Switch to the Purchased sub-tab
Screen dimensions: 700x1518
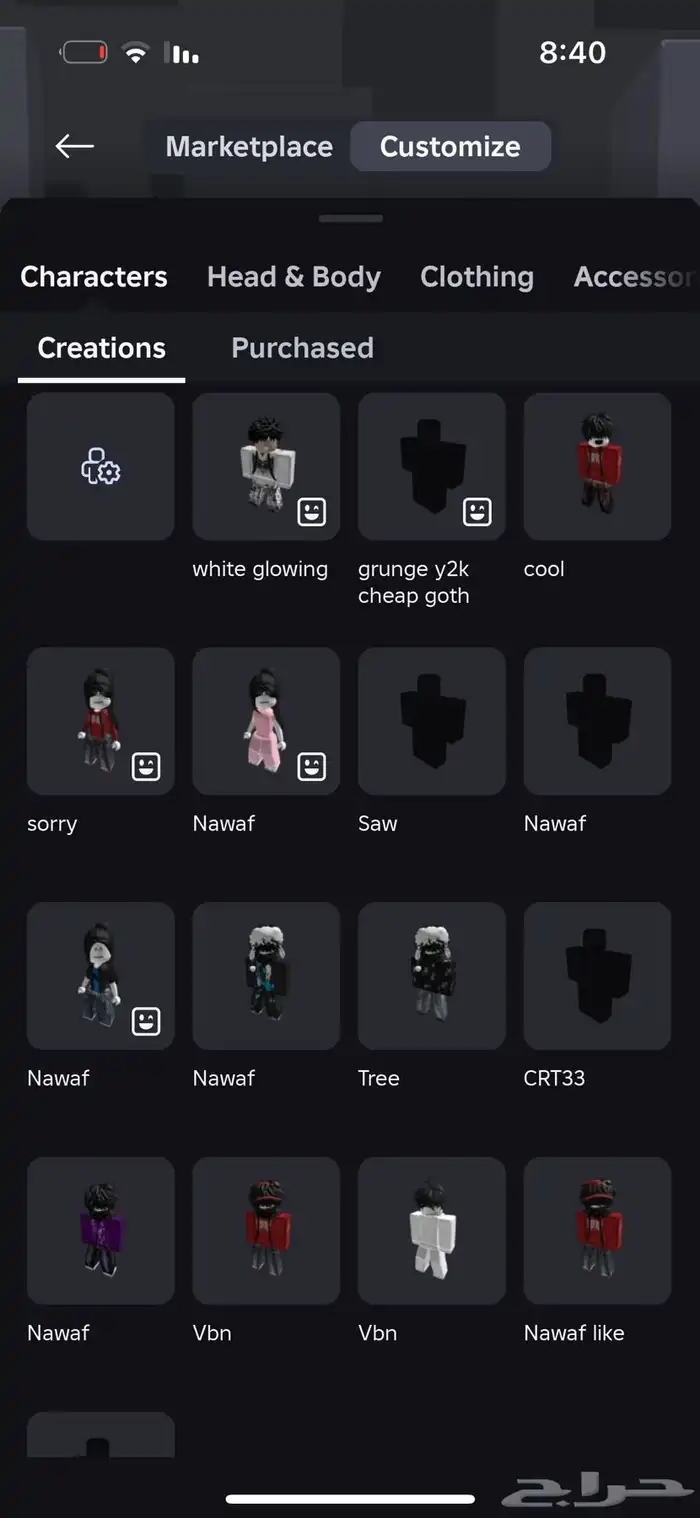coord(302,348)
